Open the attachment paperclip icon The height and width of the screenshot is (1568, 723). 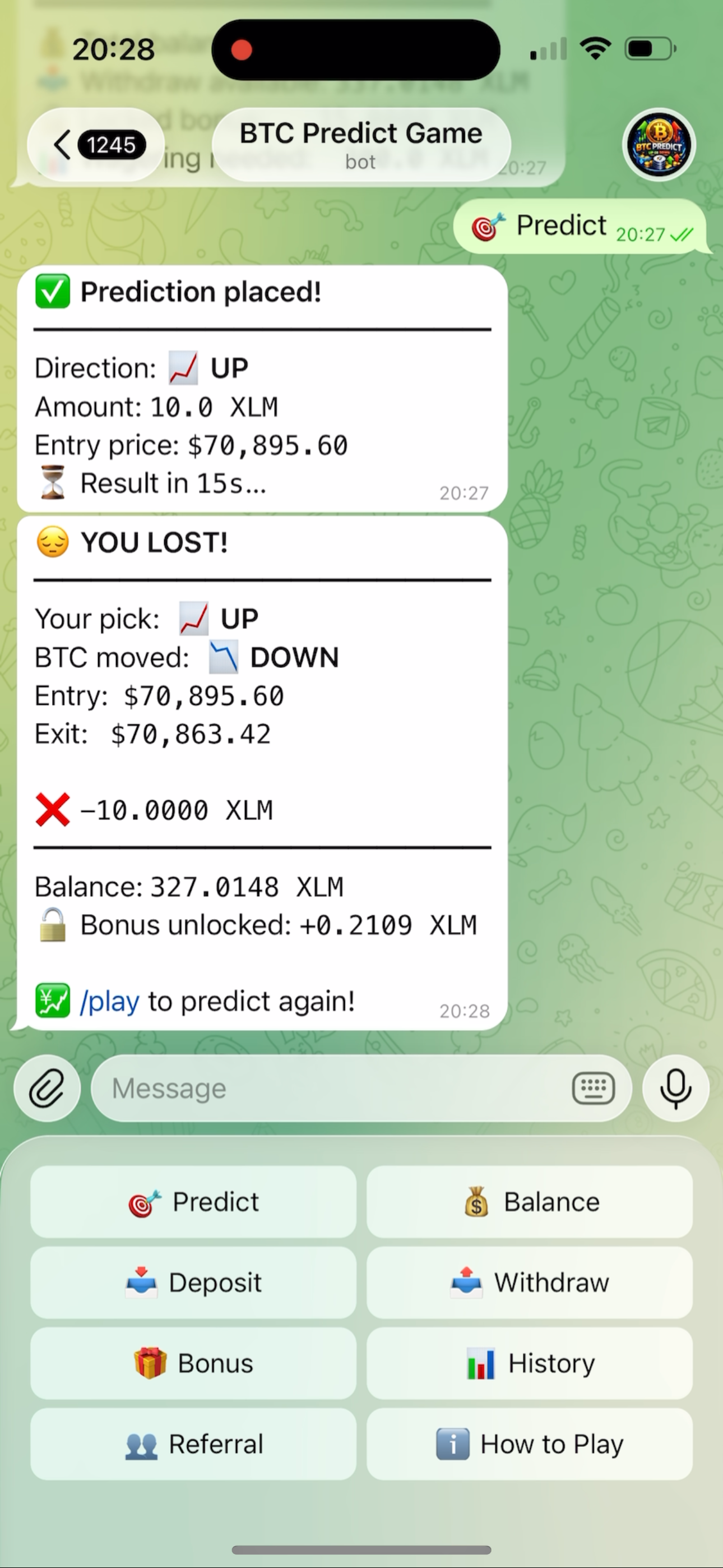47,1089
